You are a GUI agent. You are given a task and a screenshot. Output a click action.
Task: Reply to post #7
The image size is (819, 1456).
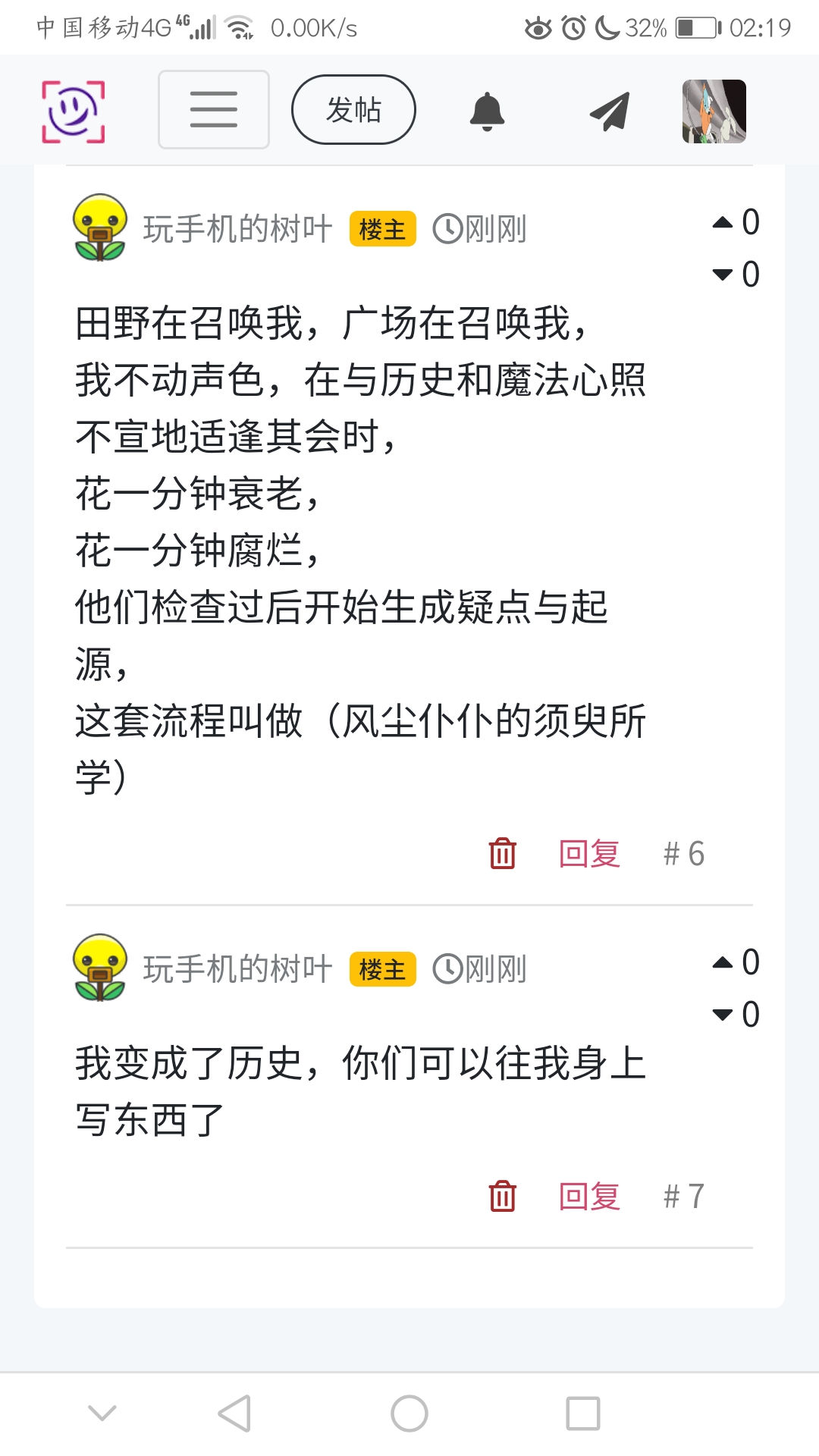coord(589,1196)
